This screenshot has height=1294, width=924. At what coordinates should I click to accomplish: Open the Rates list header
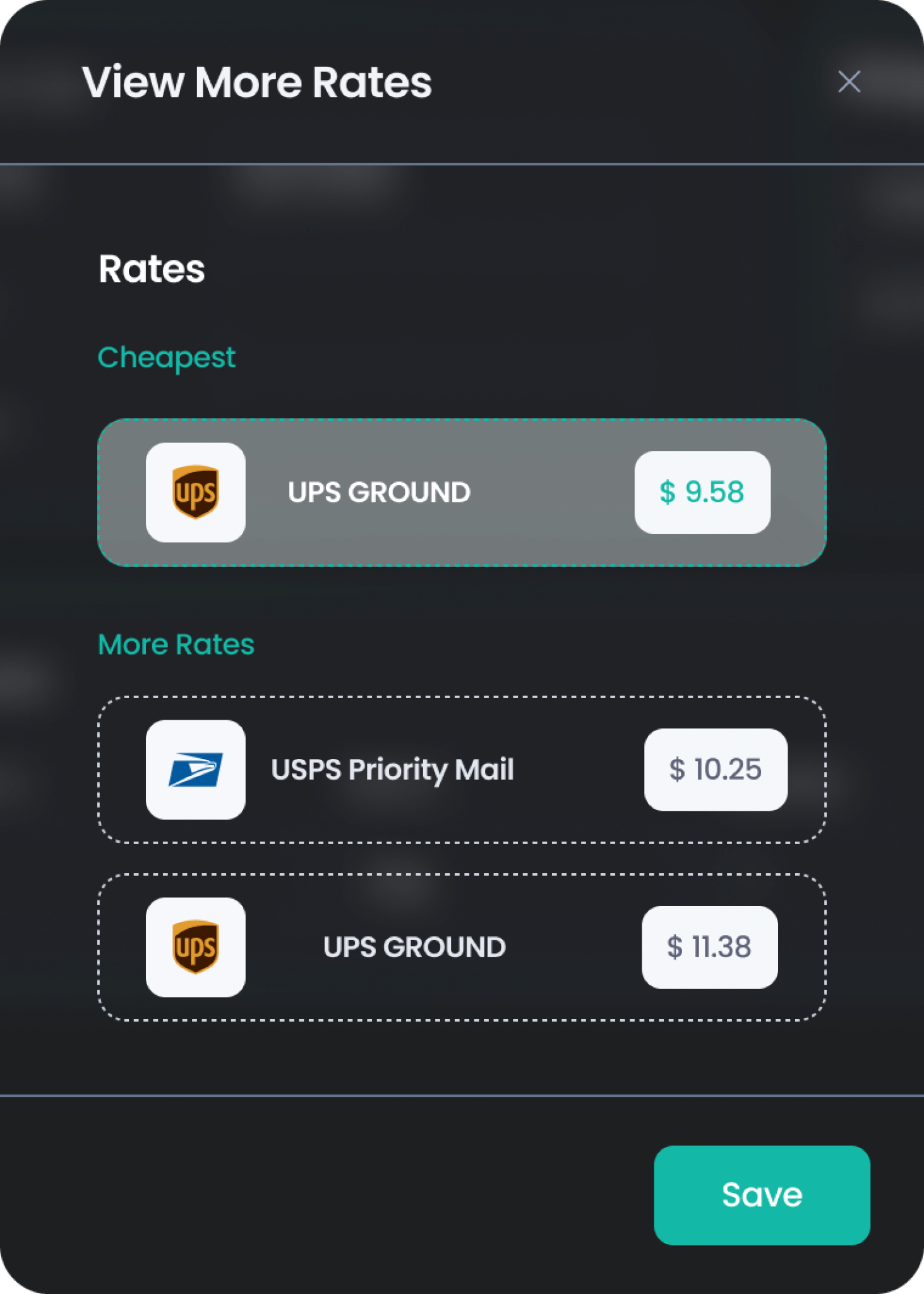[x=152, y=270]
